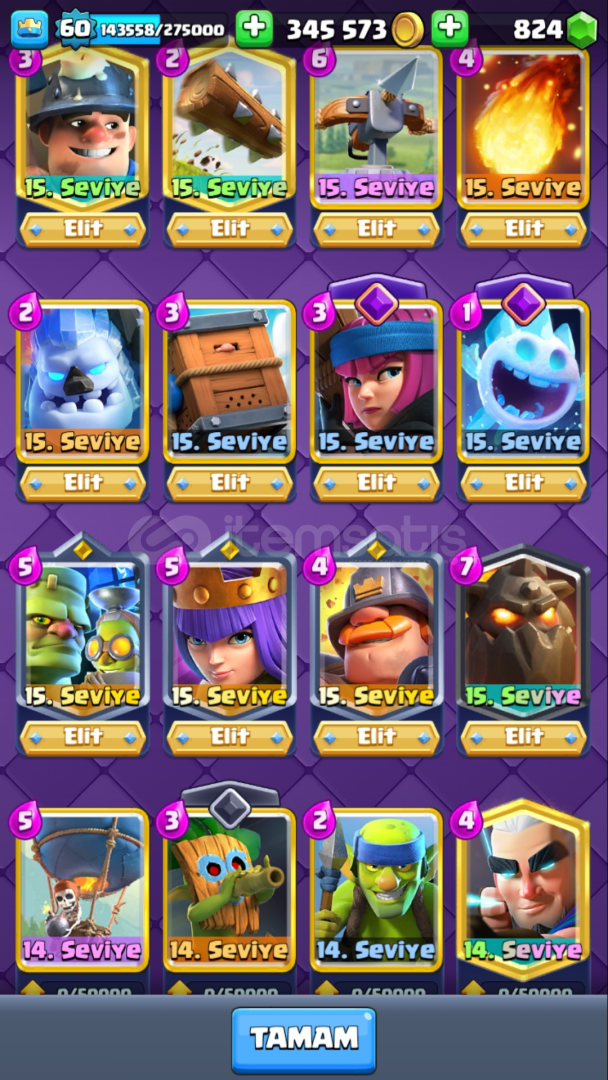View the Fireball card
This screenshot has width=608, height=1080.
[523, 126]
